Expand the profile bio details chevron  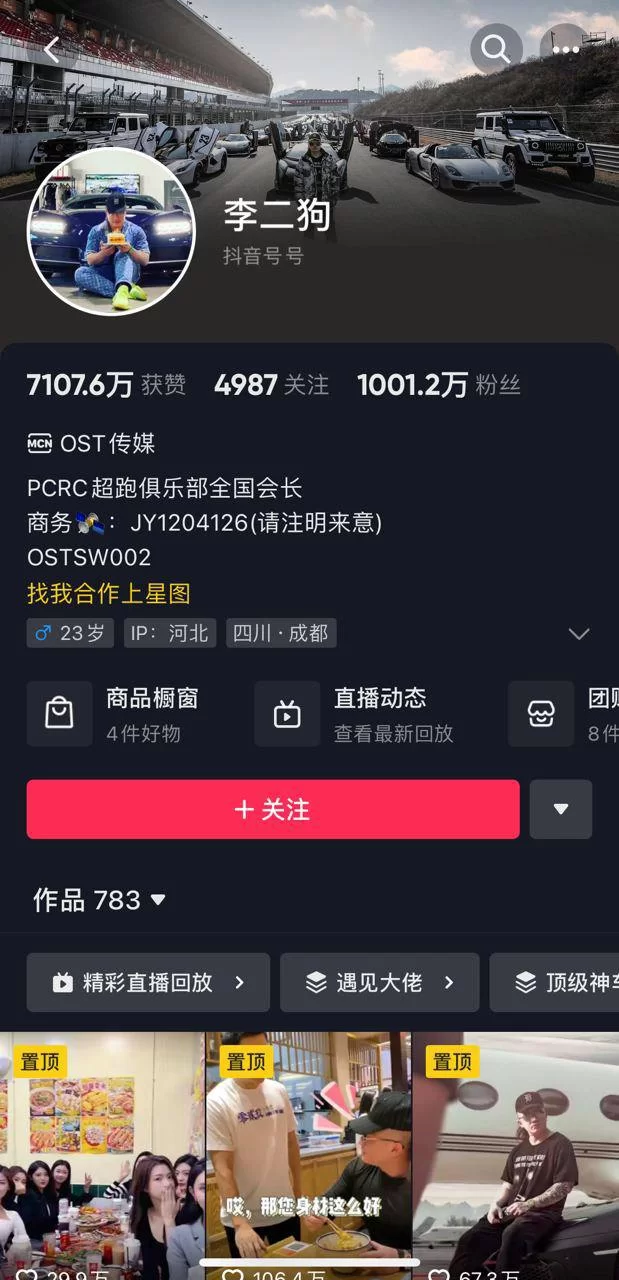point(579,634)
